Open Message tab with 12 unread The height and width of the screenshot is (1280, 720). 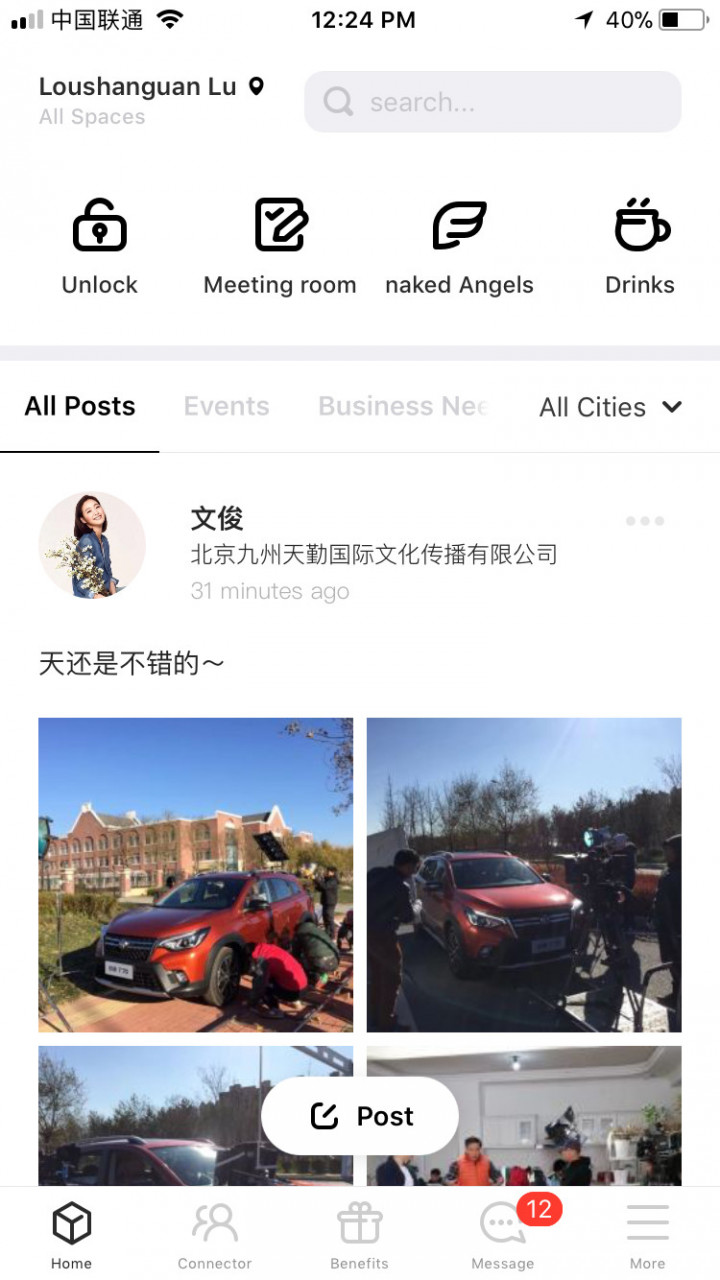click(x=503, y=1235)
